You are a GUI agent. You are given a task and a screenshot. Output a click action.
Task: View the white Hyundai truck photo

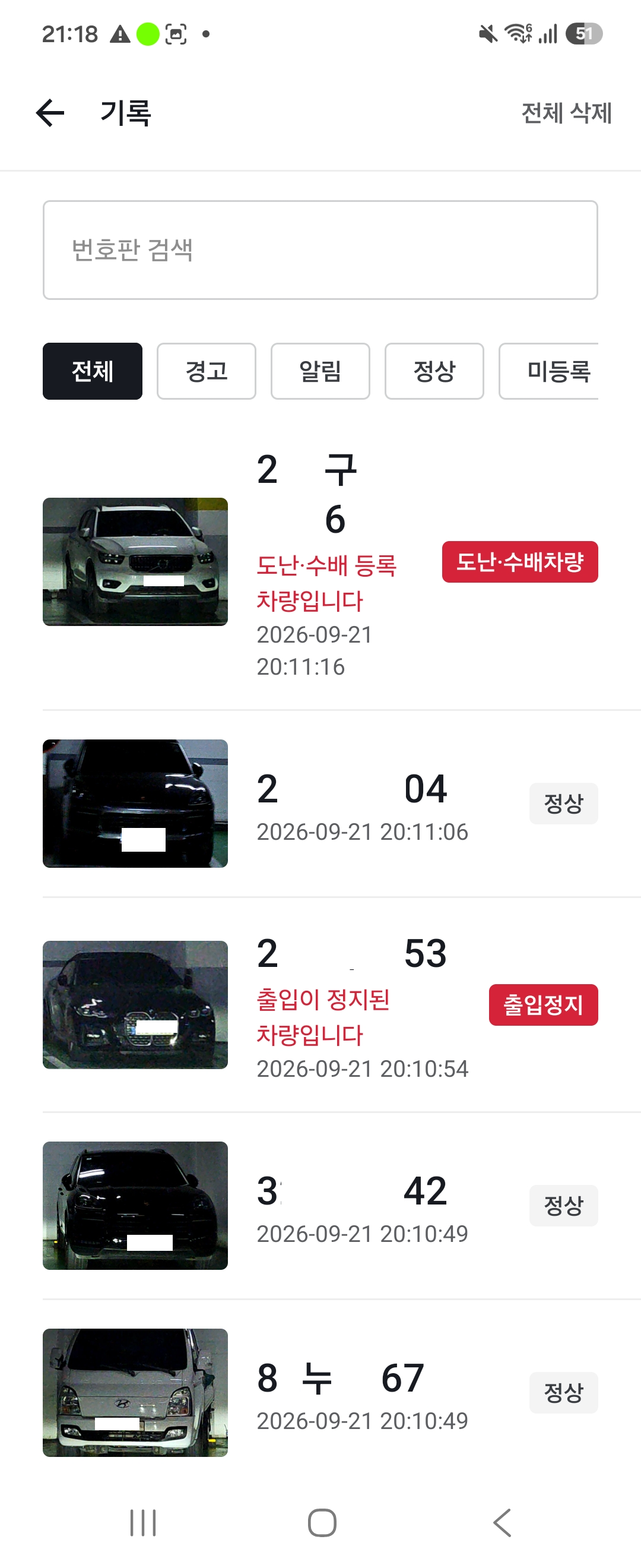tap(135, 1393)
